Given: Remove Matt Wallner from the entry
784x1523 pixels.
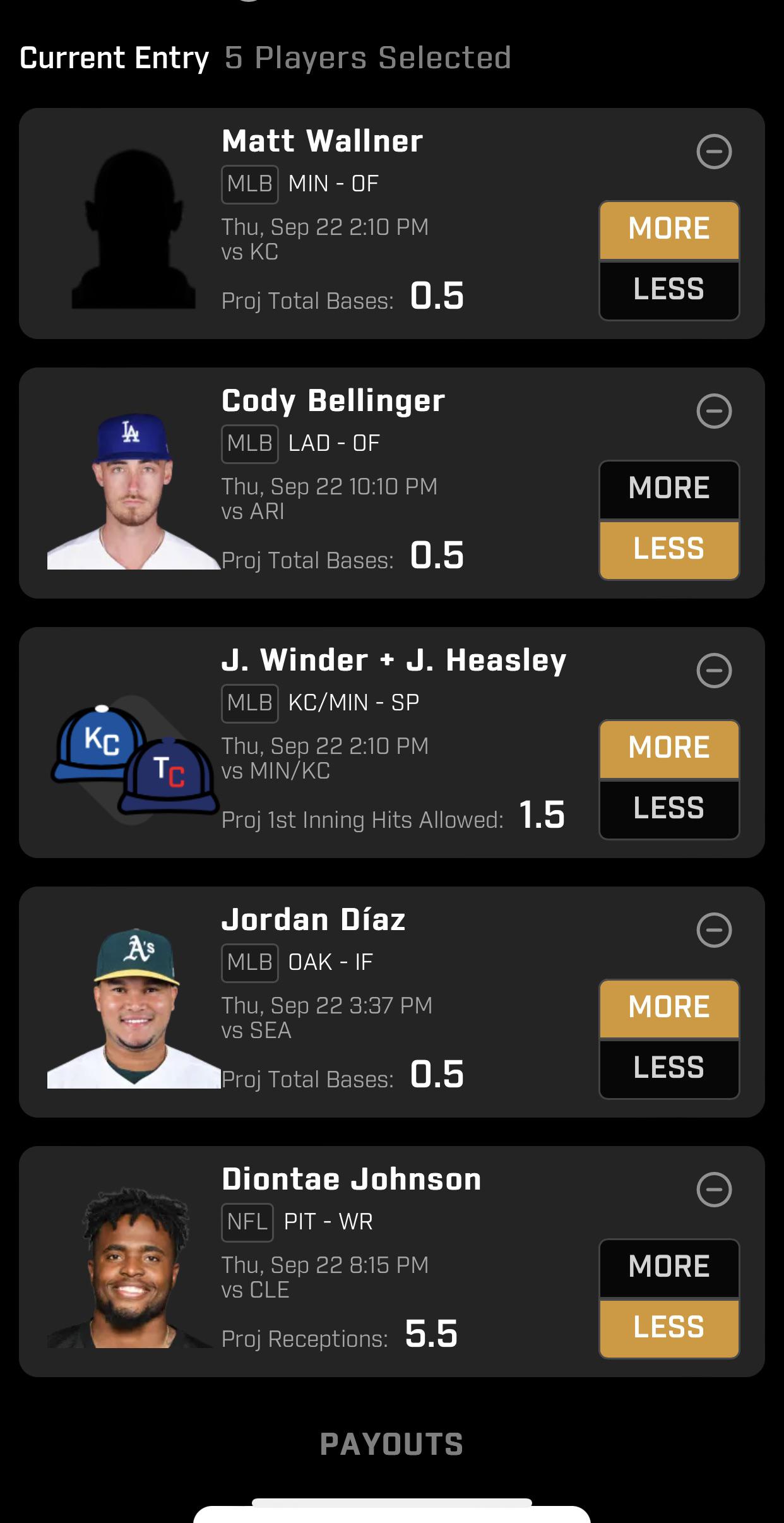Looking at the screenshot, I should point(713,152).
